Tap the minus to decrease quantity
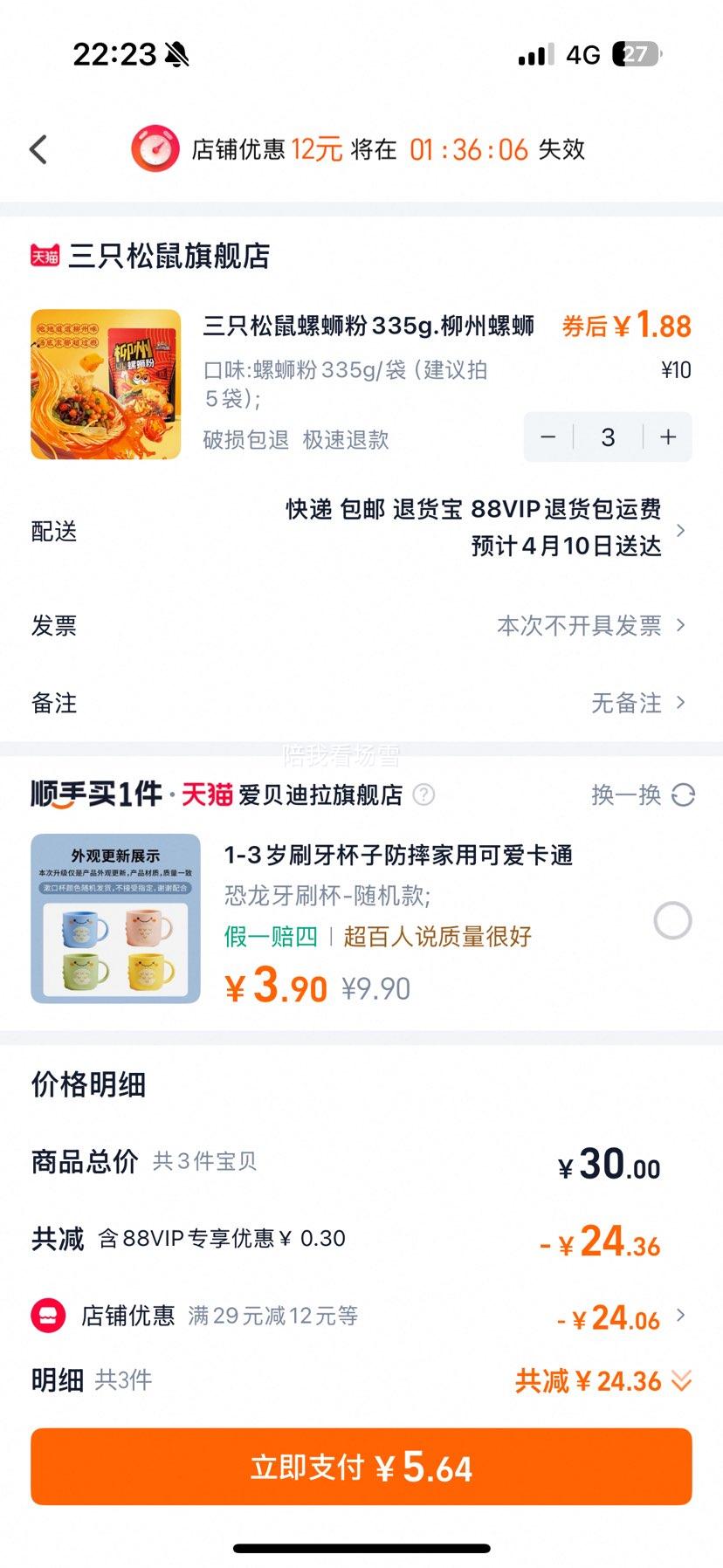The width and height of the screenshot is (723, 1568). click(x=548, y=437)
